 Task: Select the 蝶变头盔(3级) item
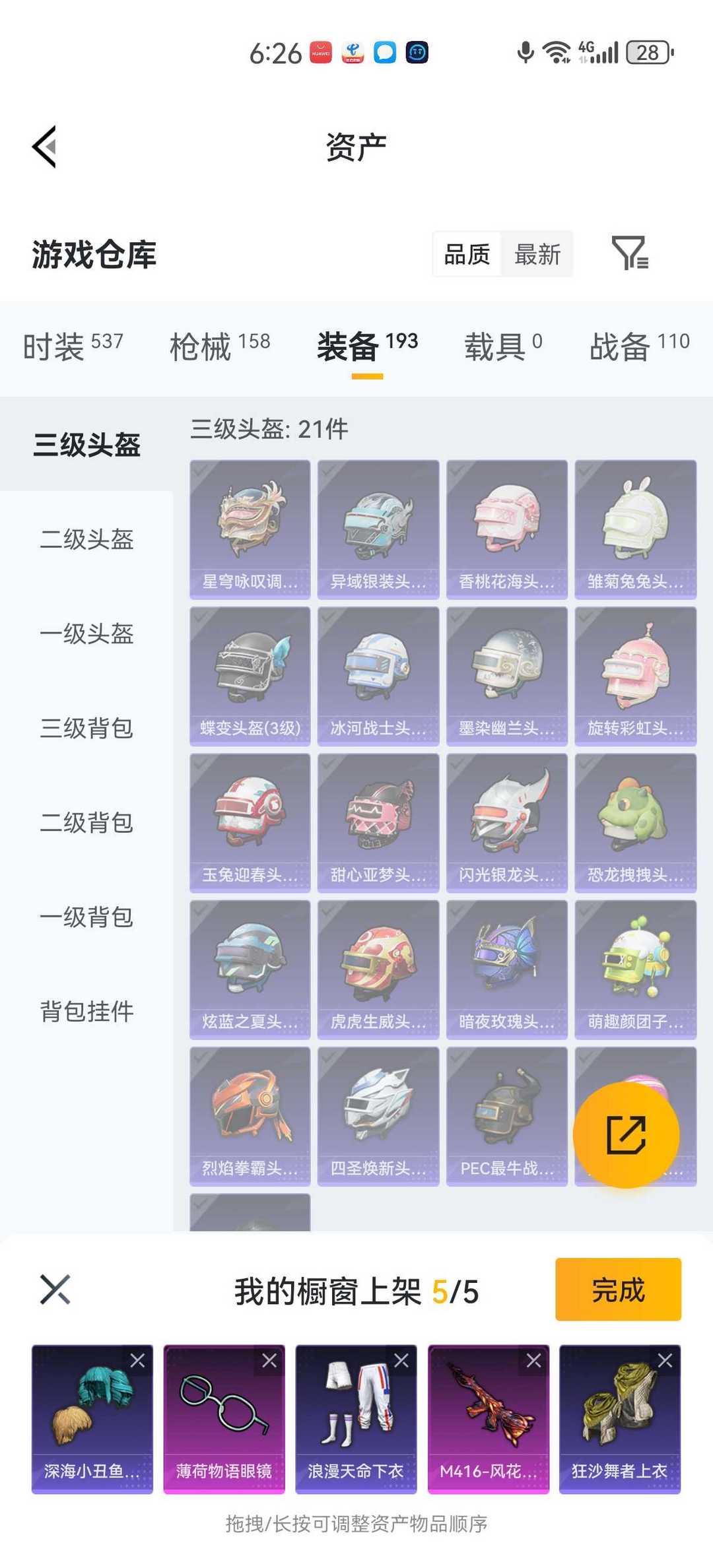click(x=250, y=676)
